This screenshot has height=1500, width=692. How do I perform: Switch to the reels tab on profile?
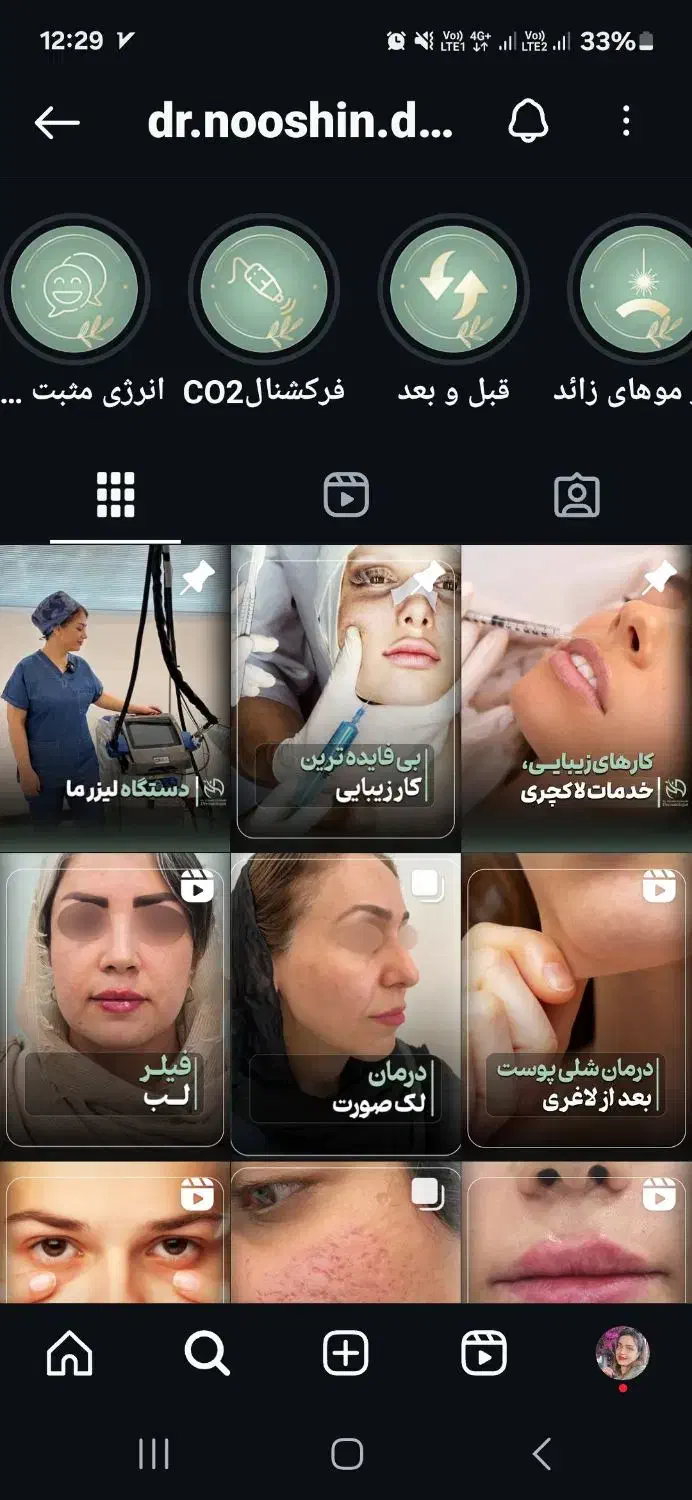click(346, 495)
